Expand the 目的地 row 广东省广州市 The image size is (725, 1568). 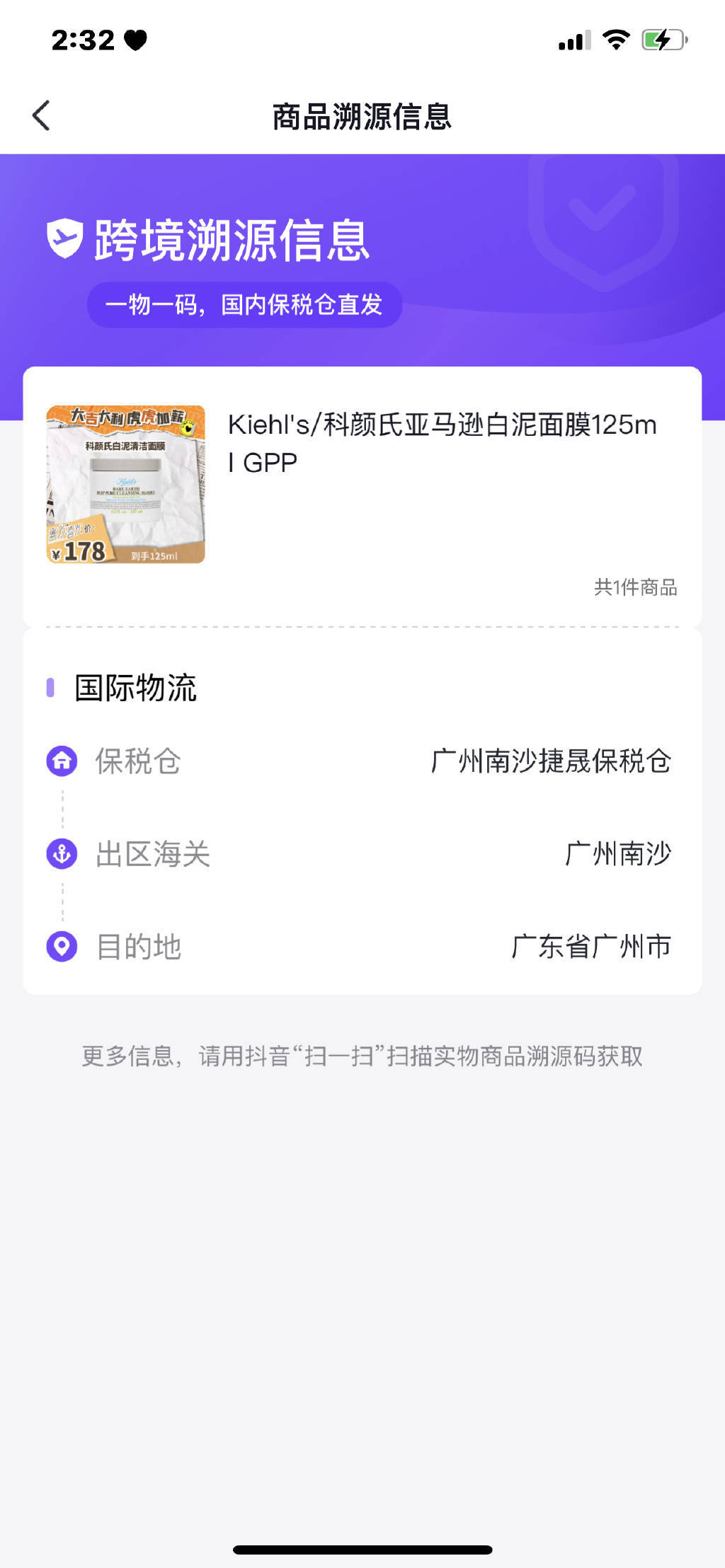click(592, 945)
